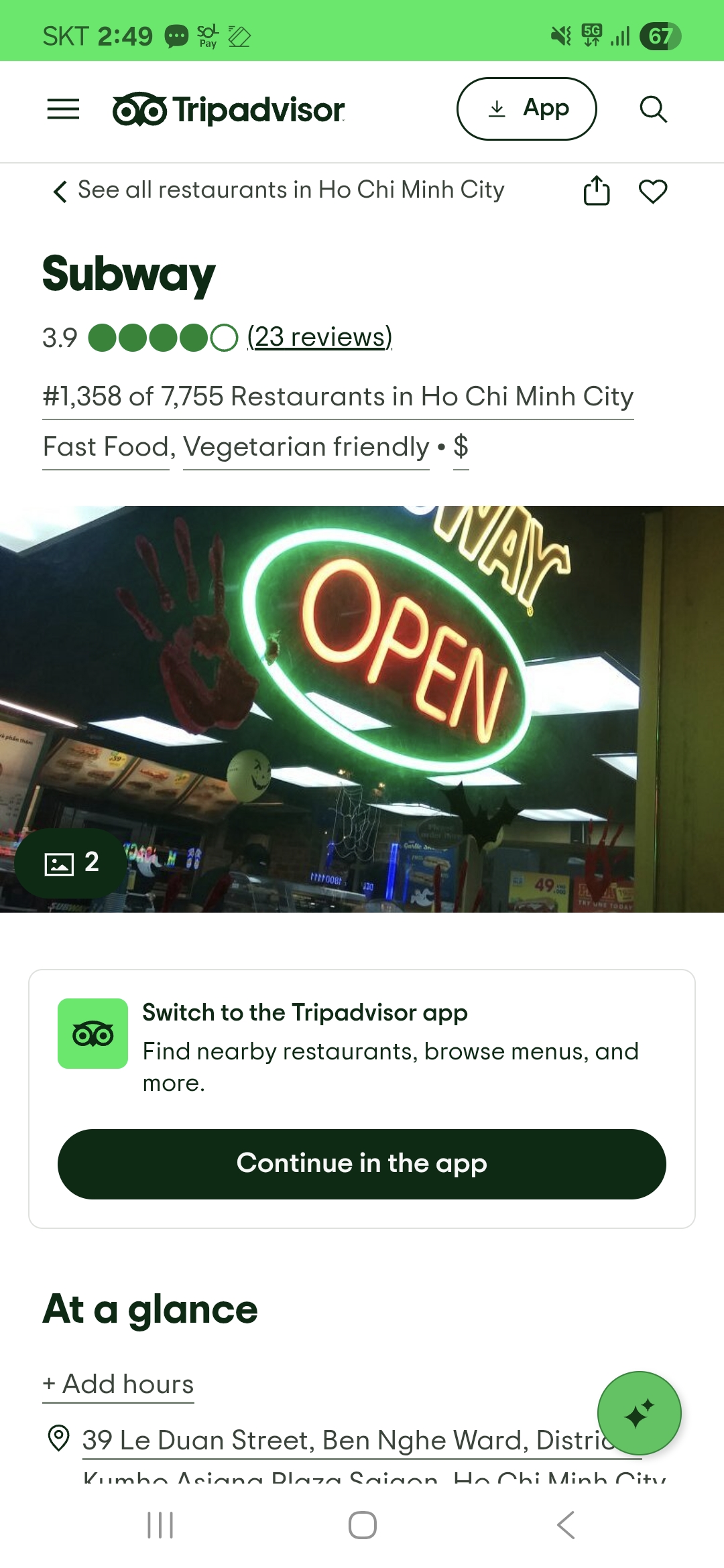
Task: Open the search icon
Action: pyautogui.click(x=653, y=109)
